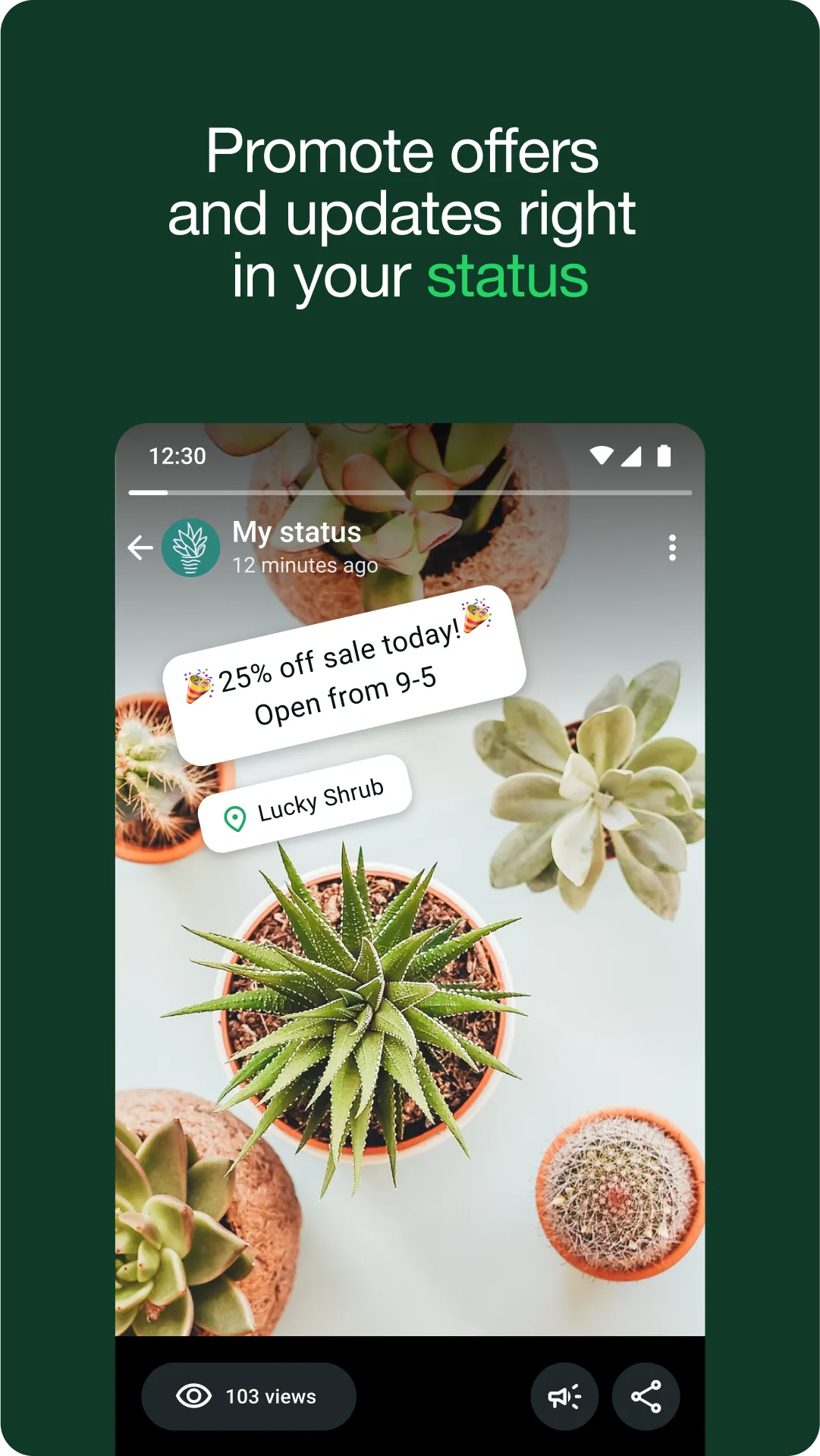Tap the back arrow to exit status view
Image resolution: width=820 pixels, height=1456 pixels.
140,547
